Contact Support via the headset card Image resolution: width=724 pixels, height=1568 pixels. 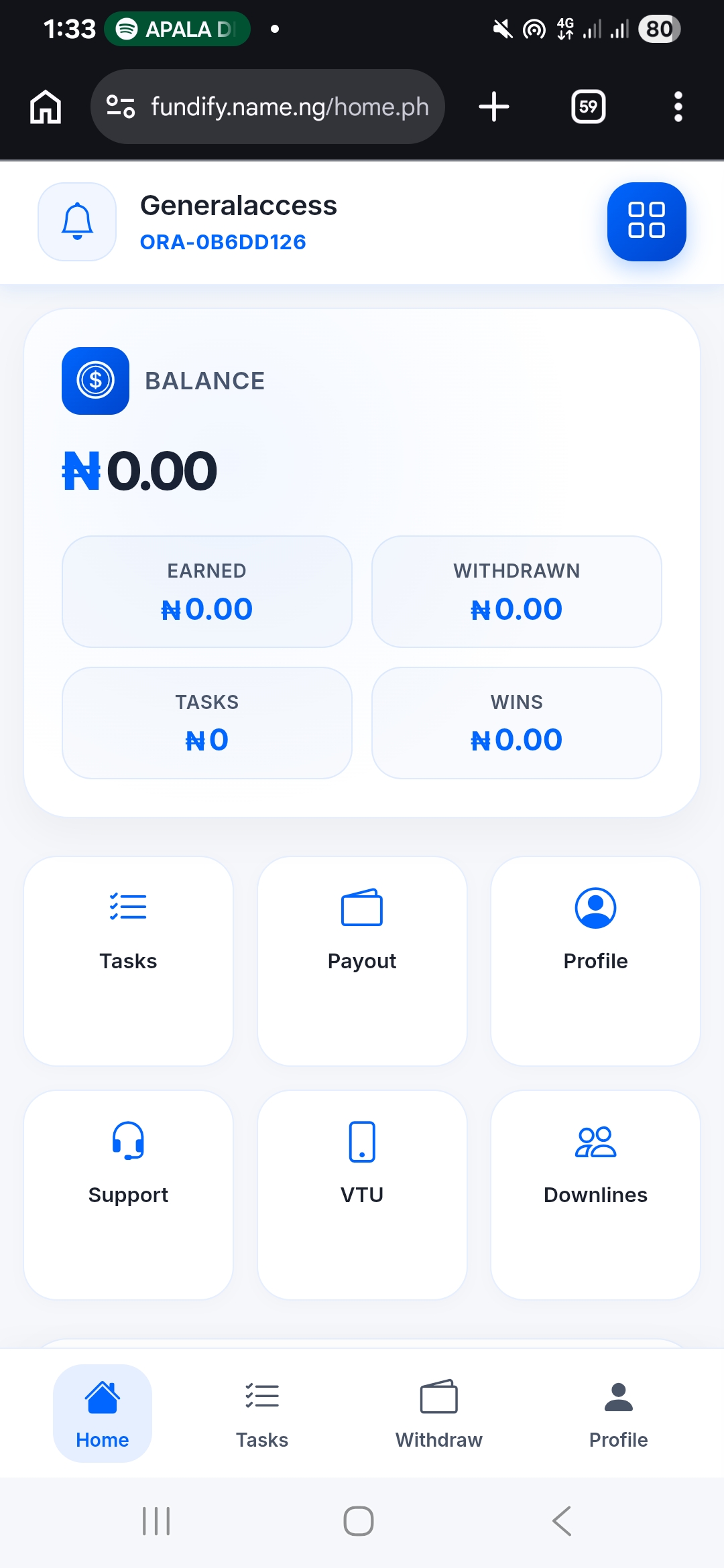[x=128, y=1194]
